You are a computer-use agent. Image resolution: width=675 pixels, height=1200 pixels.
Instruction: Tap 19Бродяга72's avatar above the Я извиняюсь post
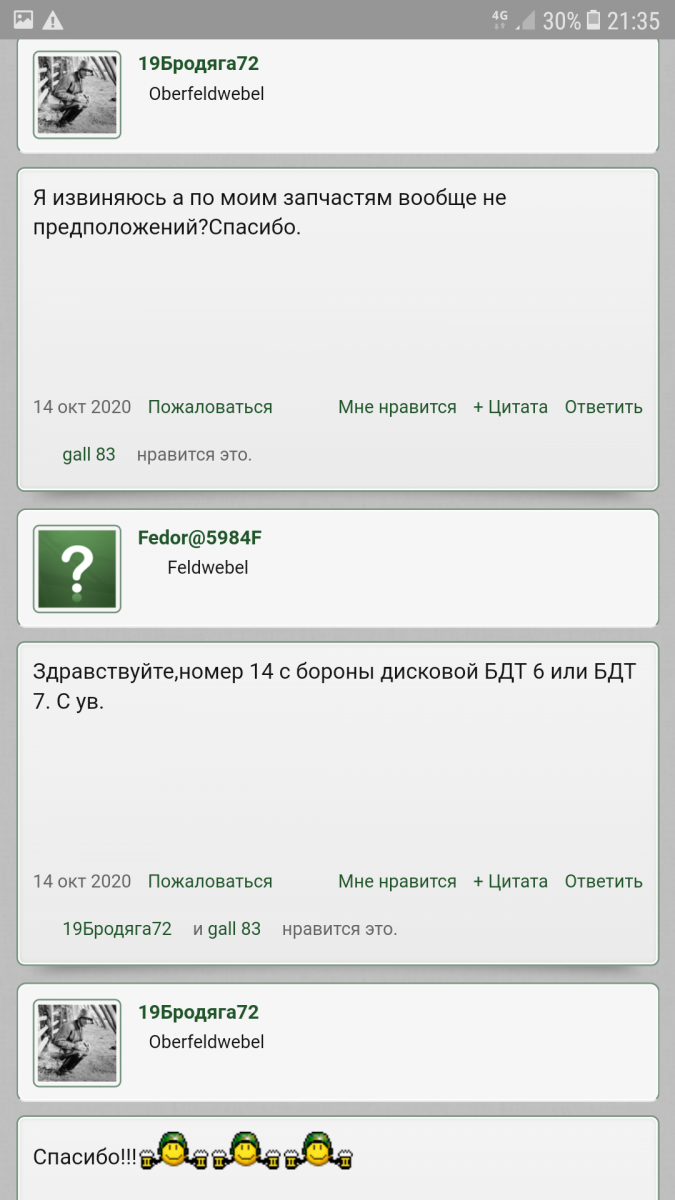coord(77,94)
